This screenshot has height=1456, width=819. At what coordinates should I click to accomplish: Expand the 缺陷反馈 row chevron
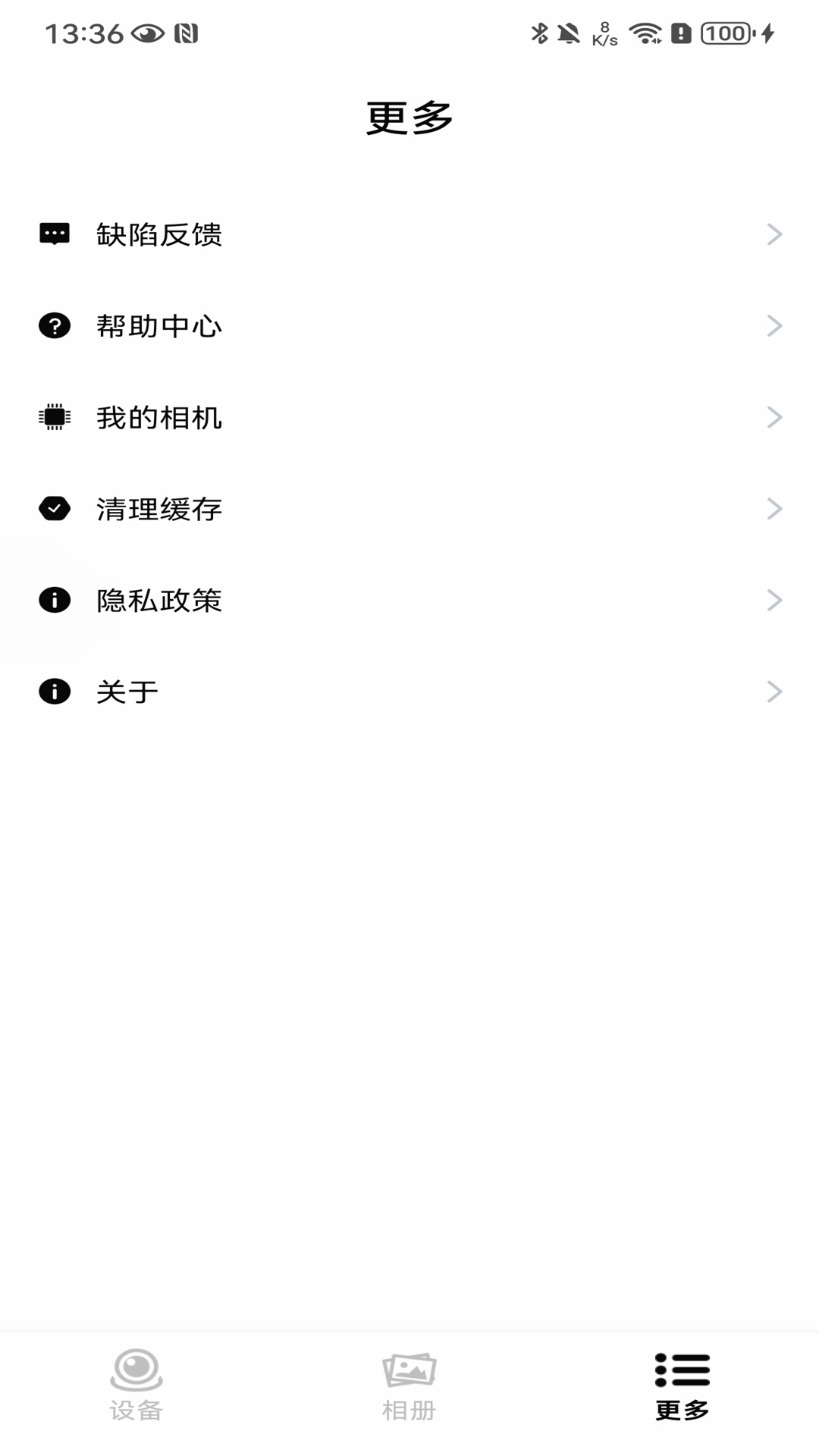(x=774, y=234)
